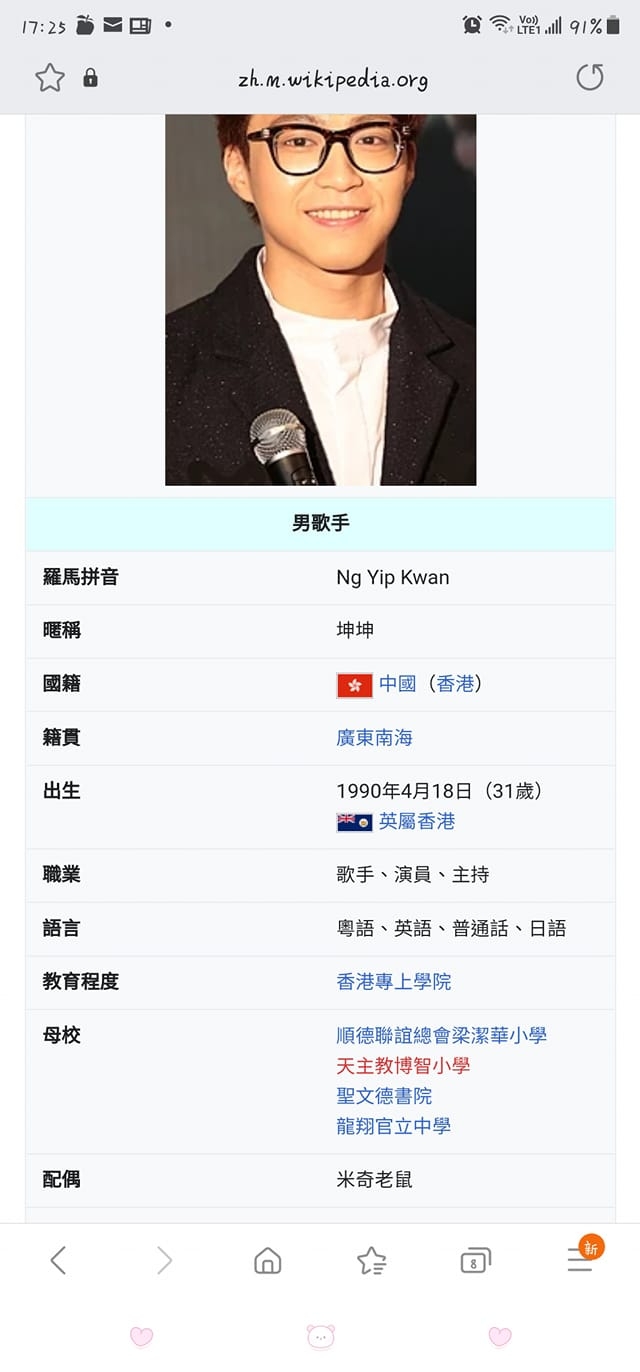Go back to the previous page
Screen dimensions: 640x1372
(x=58, y=1260)
